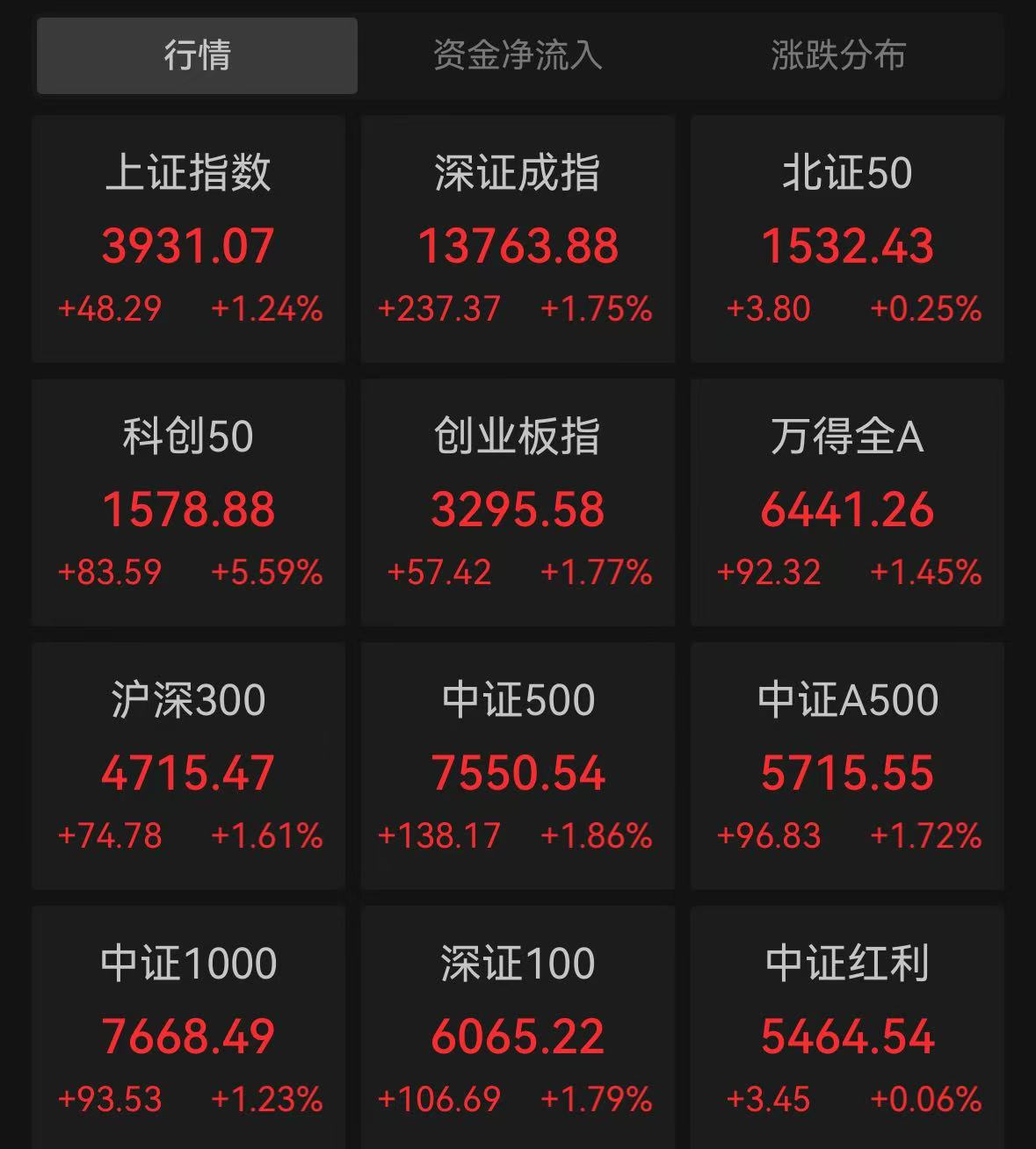Switch to the 资金净流入 tab
Screen dimensions: 1036x1149
pyautogui.click(x=518, y=55)
